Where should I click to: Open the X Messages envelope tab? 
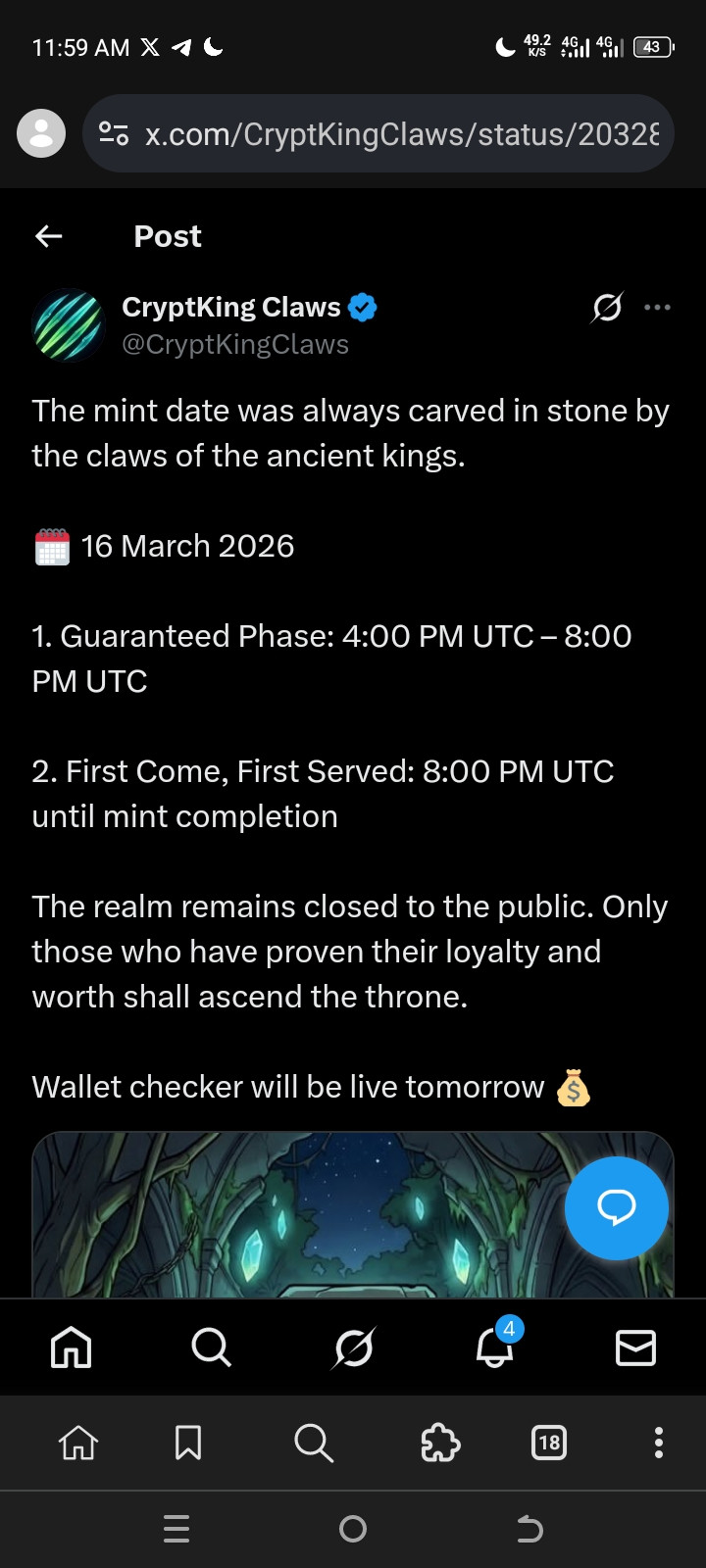[x=635, y=1348]
